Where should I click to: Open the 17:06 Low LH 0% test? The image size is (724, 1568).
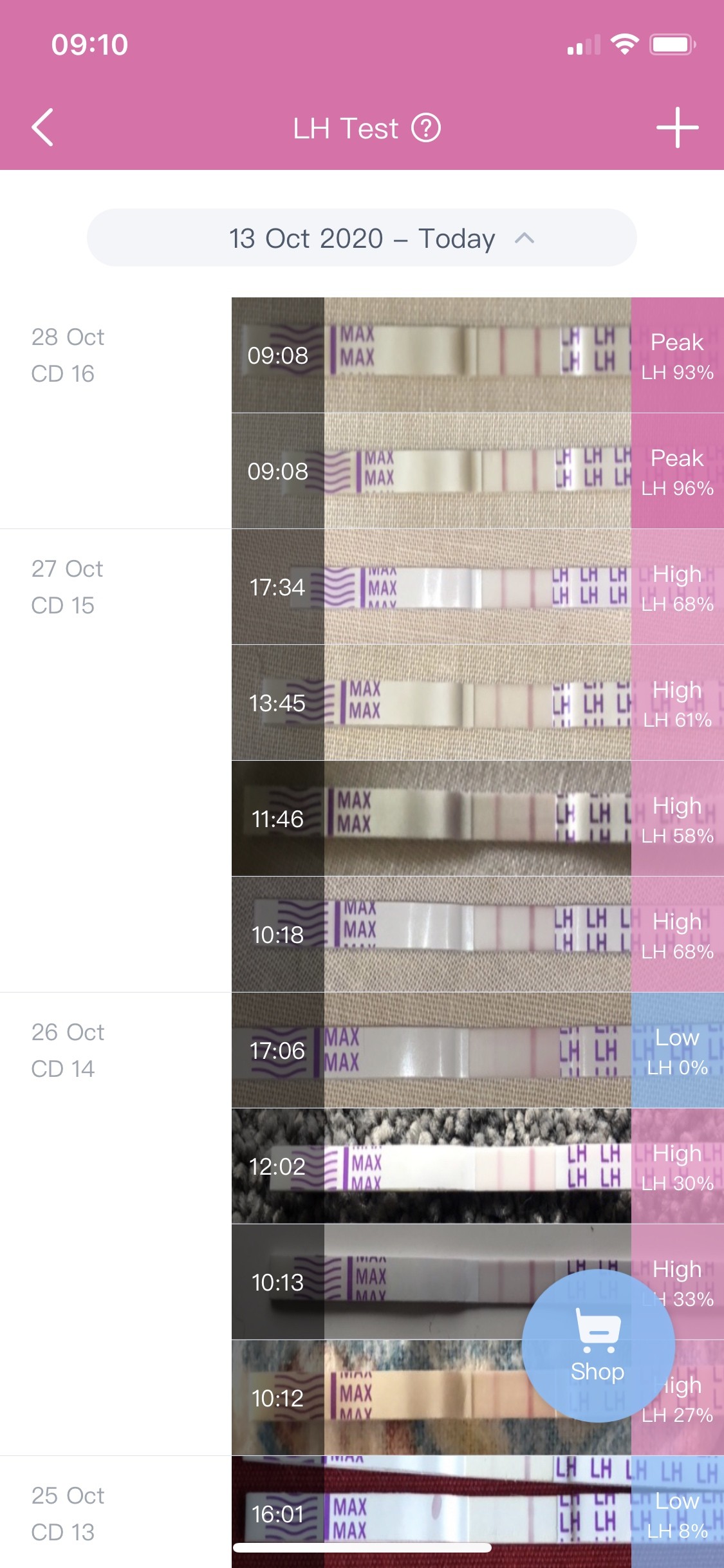(476, 1050)
